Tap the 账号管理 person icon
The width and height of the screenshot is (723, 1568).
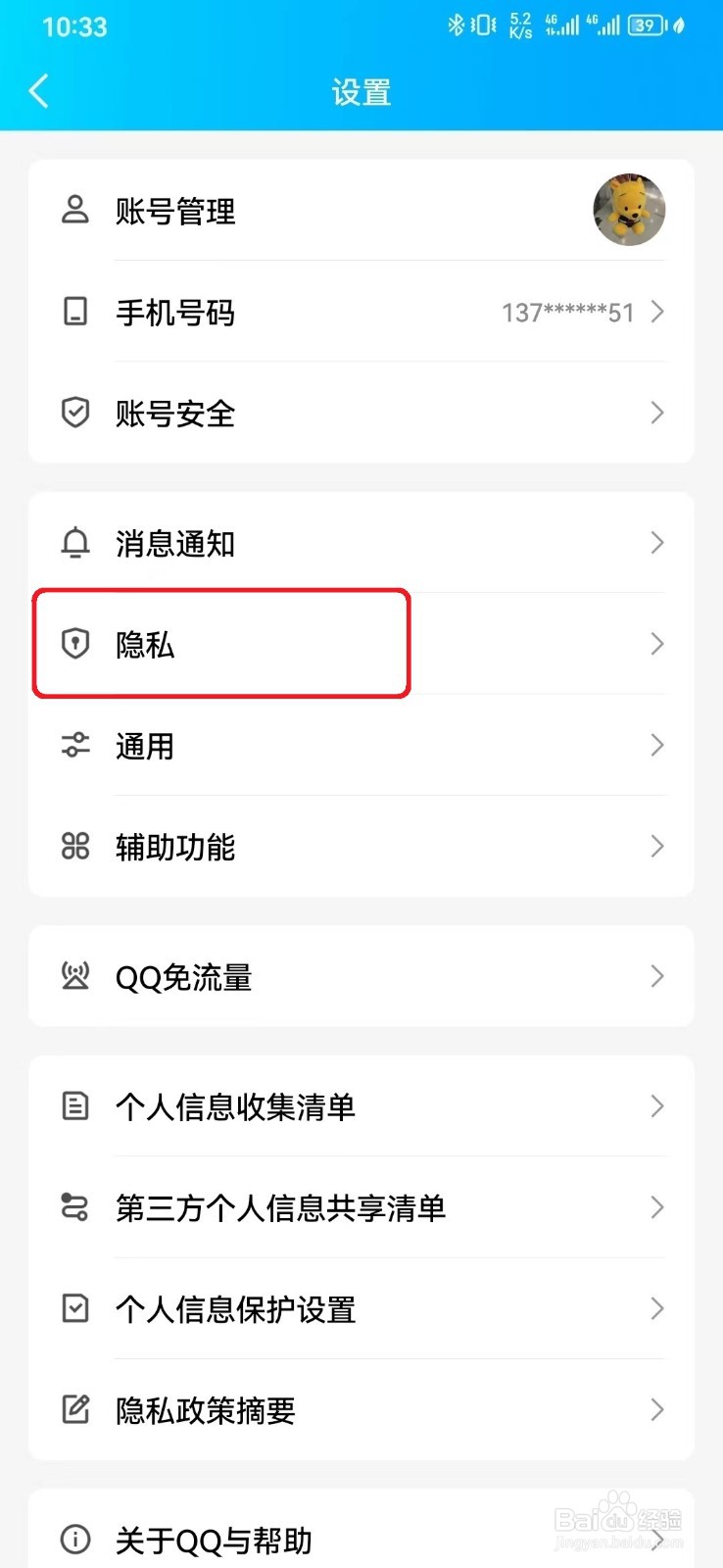pyautogui.click(x=75, y=209)
